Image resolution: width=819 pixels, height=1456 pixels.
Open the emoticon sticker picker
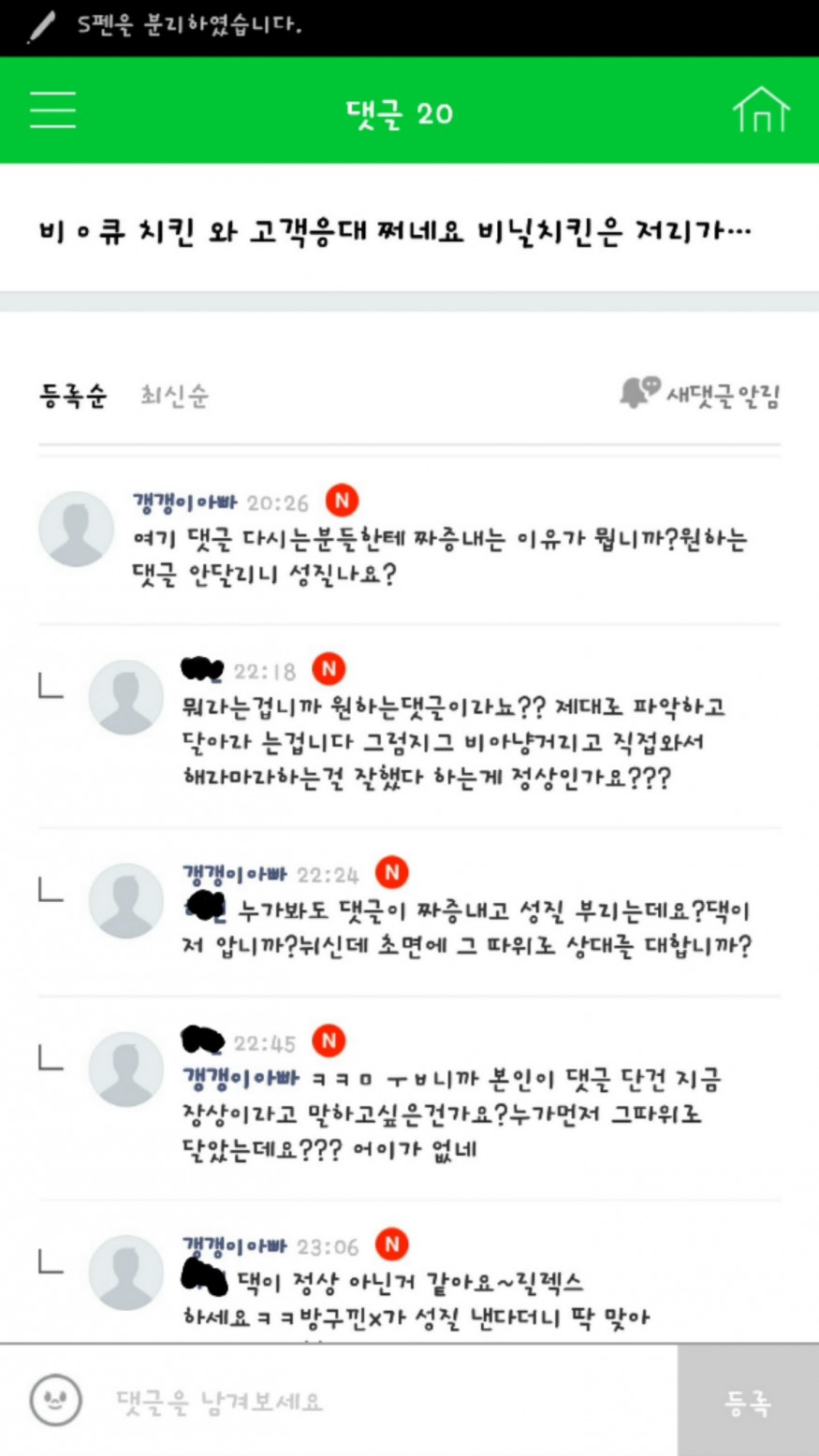pyautogui.click(x=56, y=1401)
